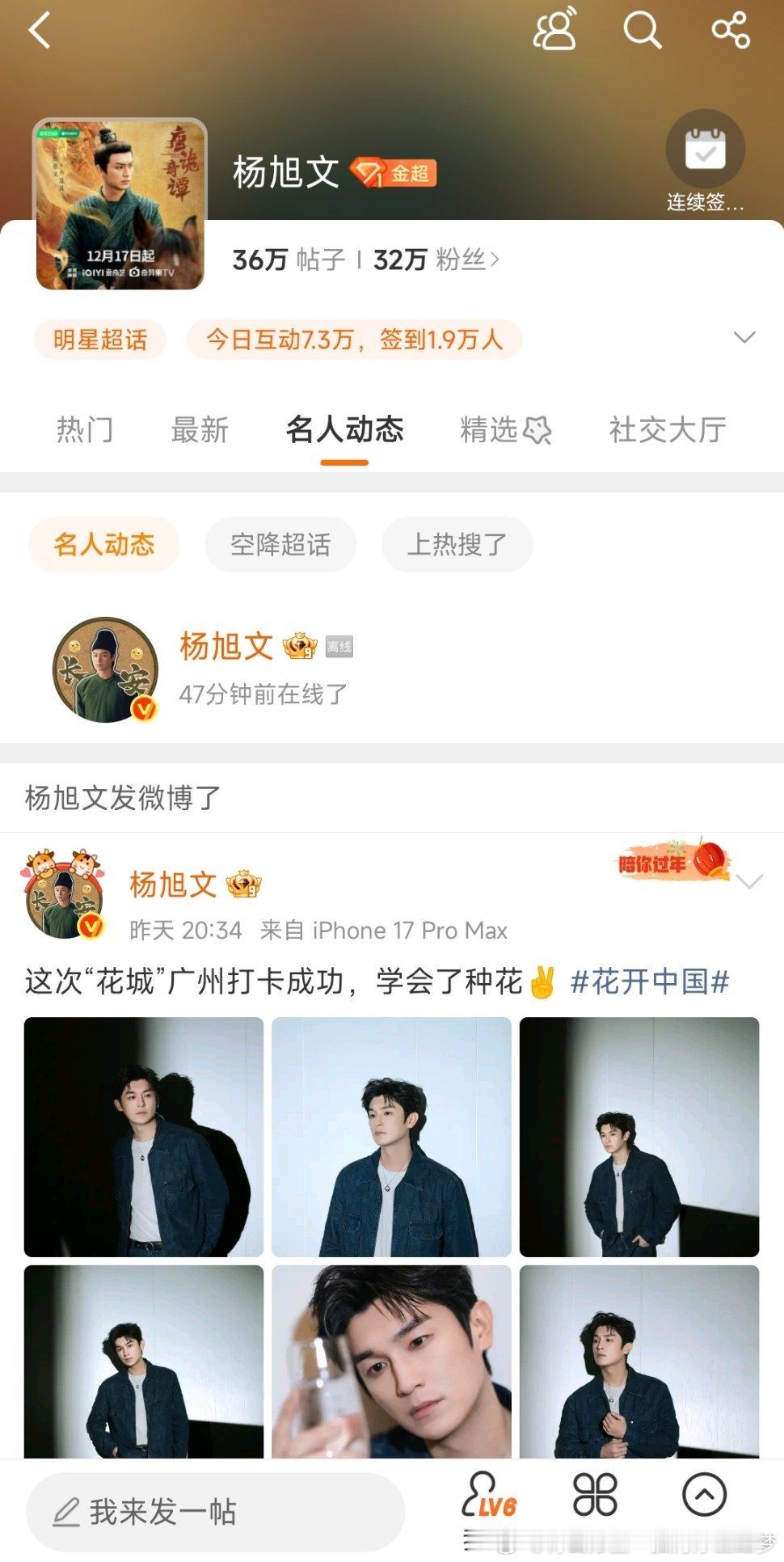784x1562 pixels.
Task: Open the 社交大厅 tab
Action: click(666, 431)
